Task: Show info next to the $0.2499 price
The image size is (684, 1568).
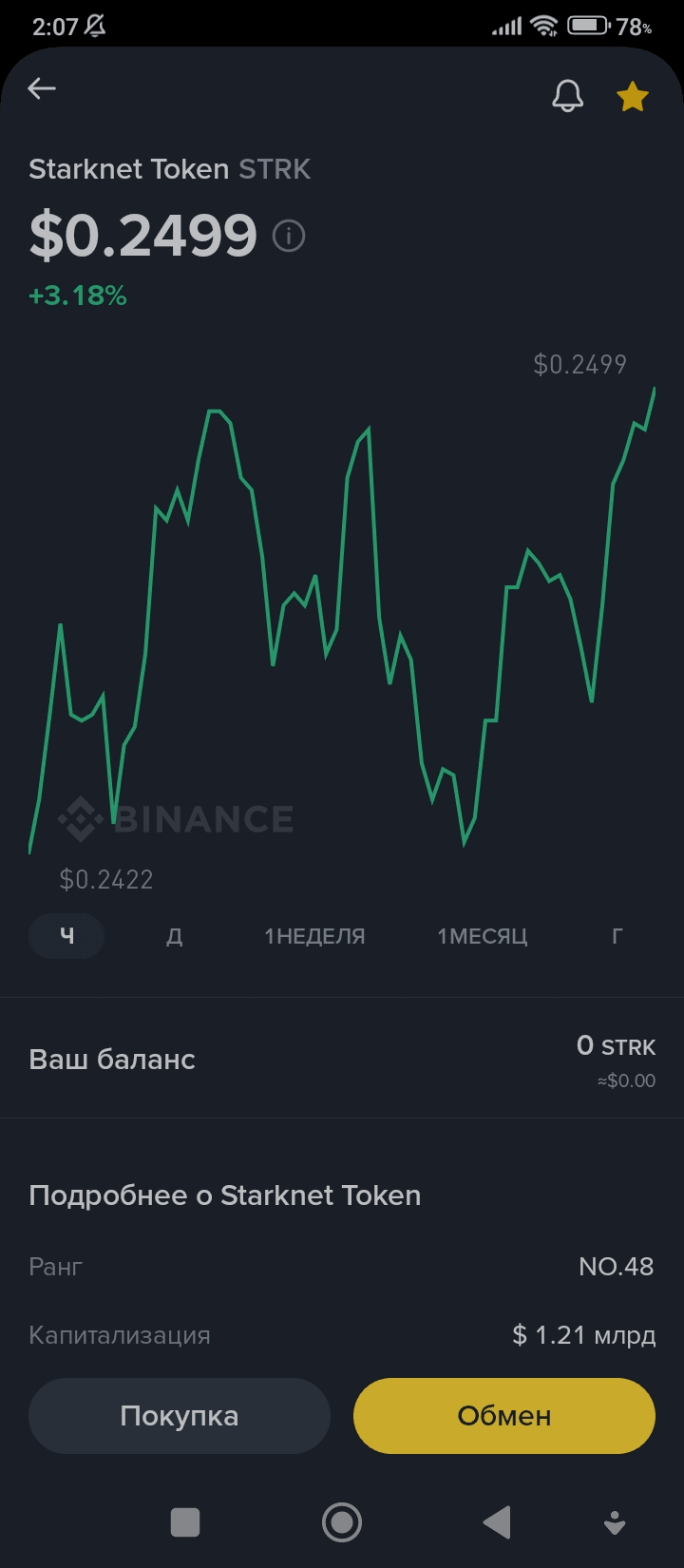Action: tap(289, 235)
